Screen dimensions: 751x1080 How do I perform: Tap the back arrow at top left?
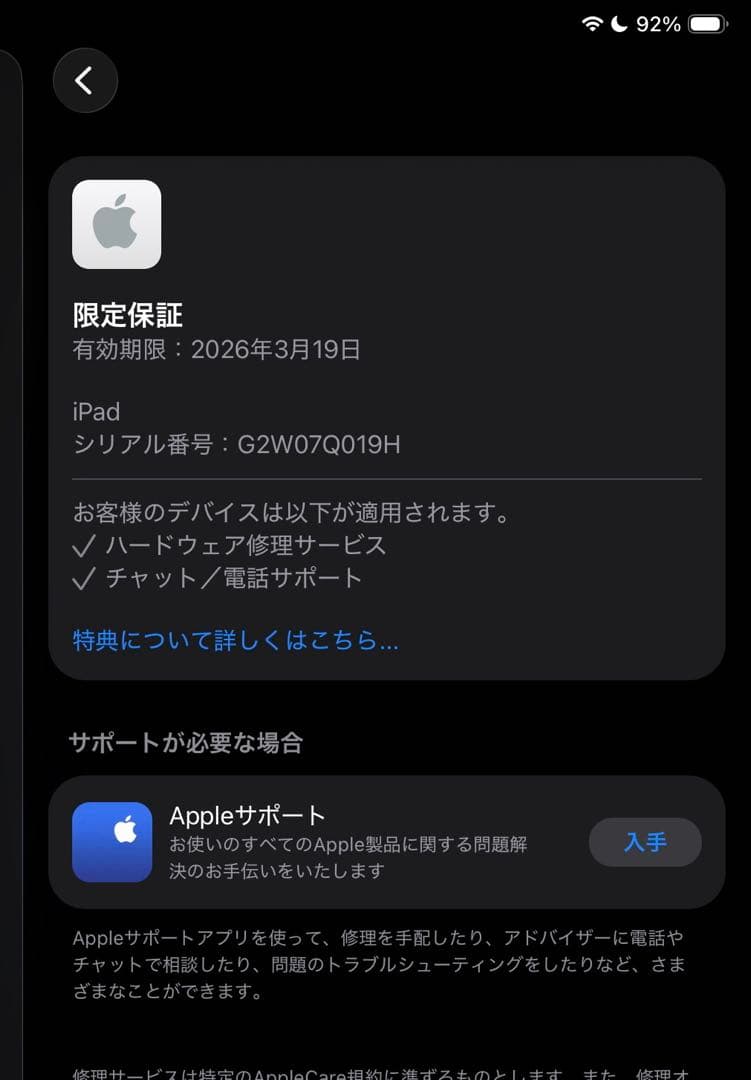coord(85,81)
